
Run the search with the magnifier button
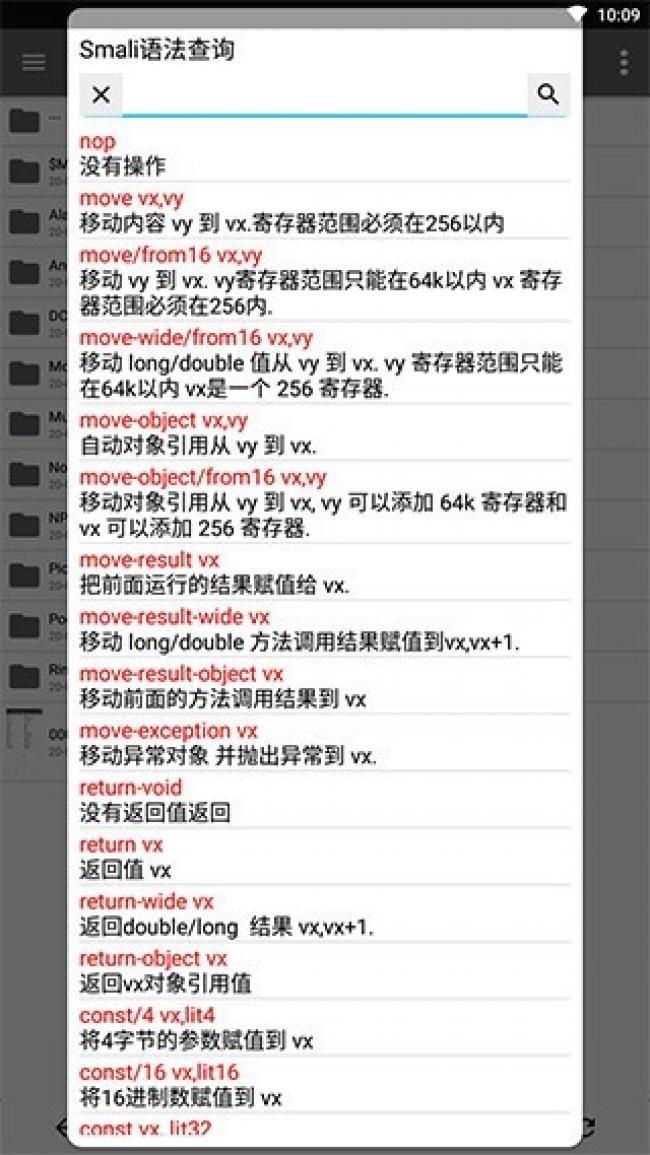[548, 95]
